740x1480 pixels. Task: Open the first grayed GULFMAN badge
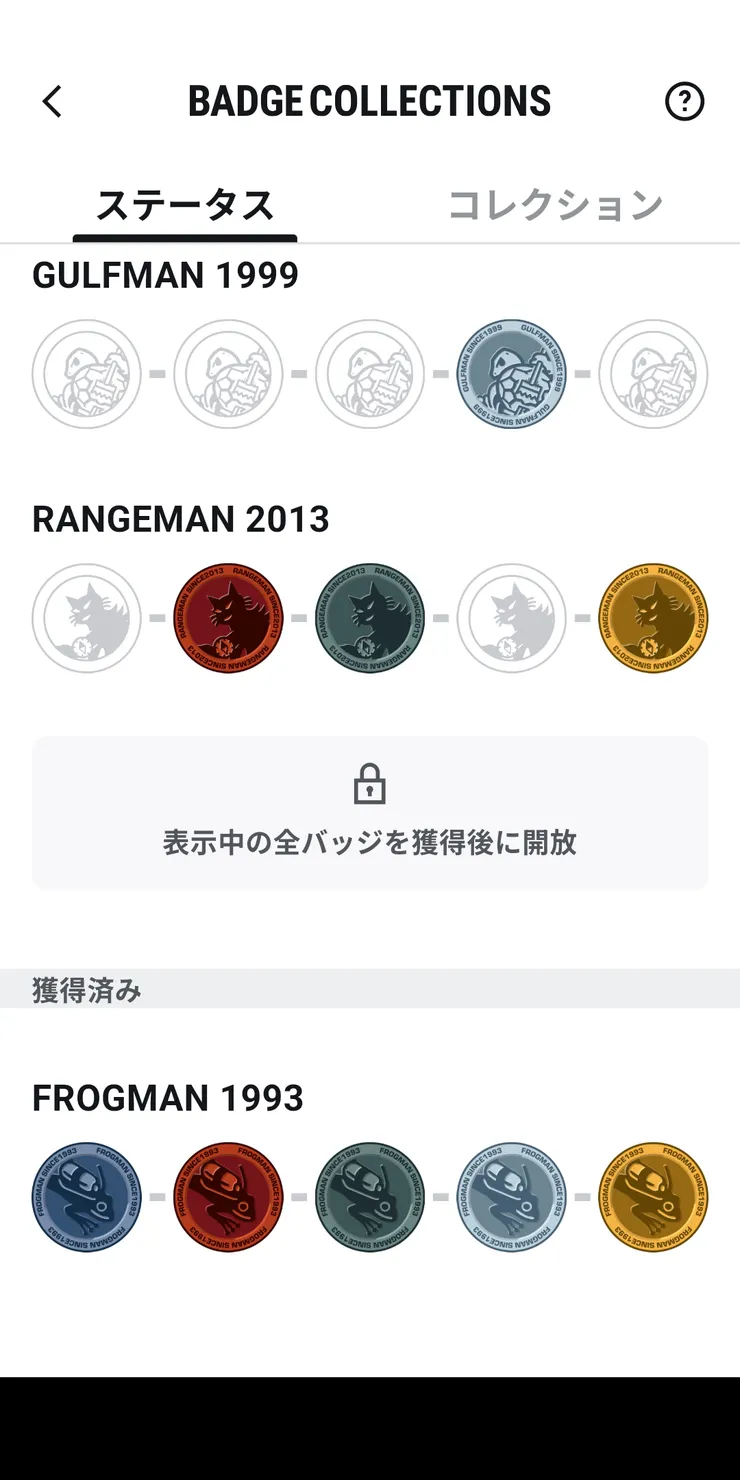(87, 373)
